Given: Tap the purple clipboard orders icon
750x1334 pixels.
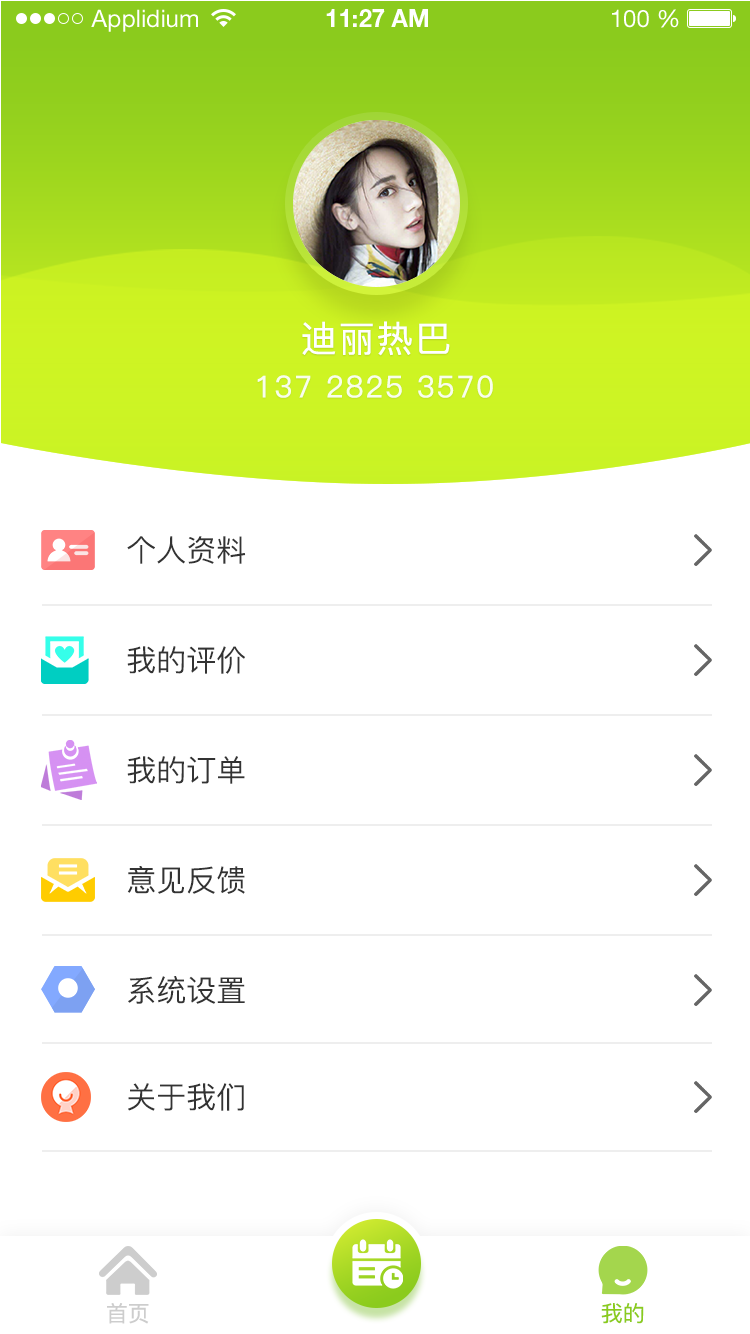Looking at the screenshot, I should pos(66,769).
